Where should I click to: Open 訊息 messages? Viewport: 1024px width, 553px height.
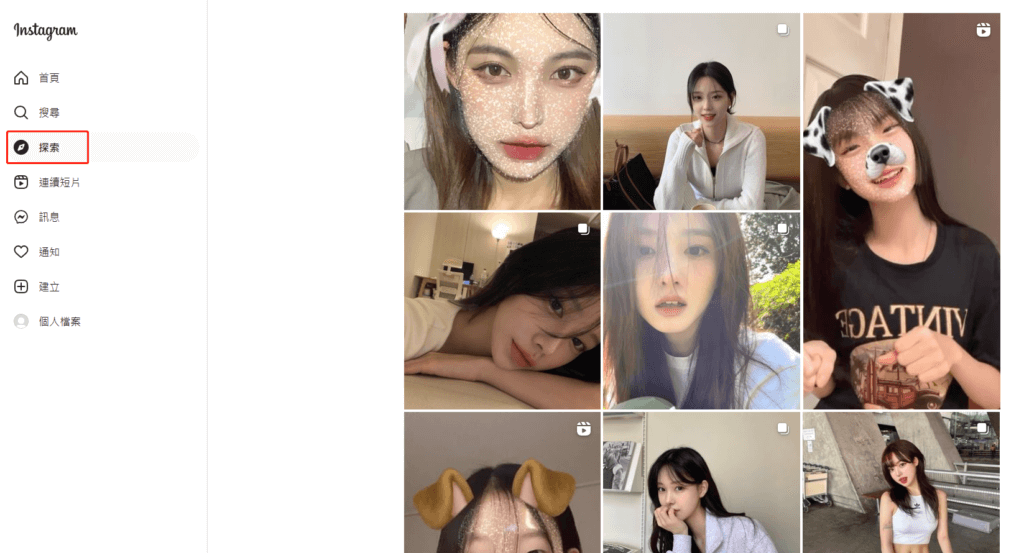click(x=48, y=217)
